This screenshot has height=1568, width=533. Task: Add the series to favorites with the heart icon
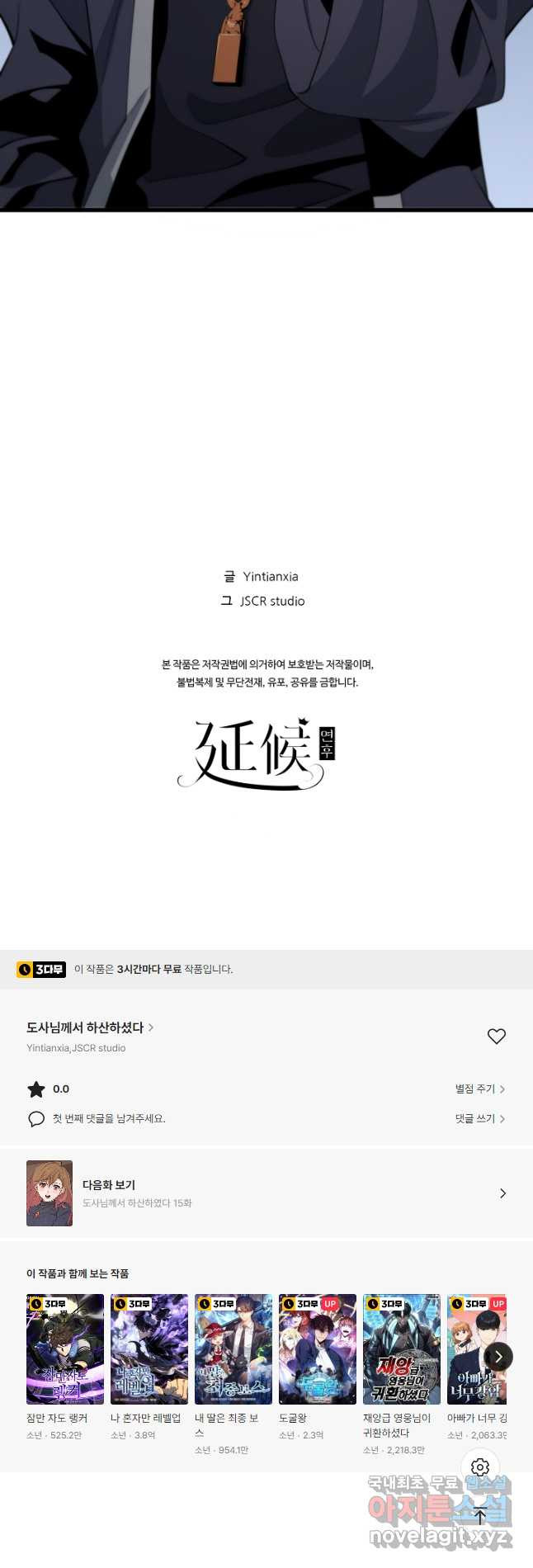(x=496, y=1036)
